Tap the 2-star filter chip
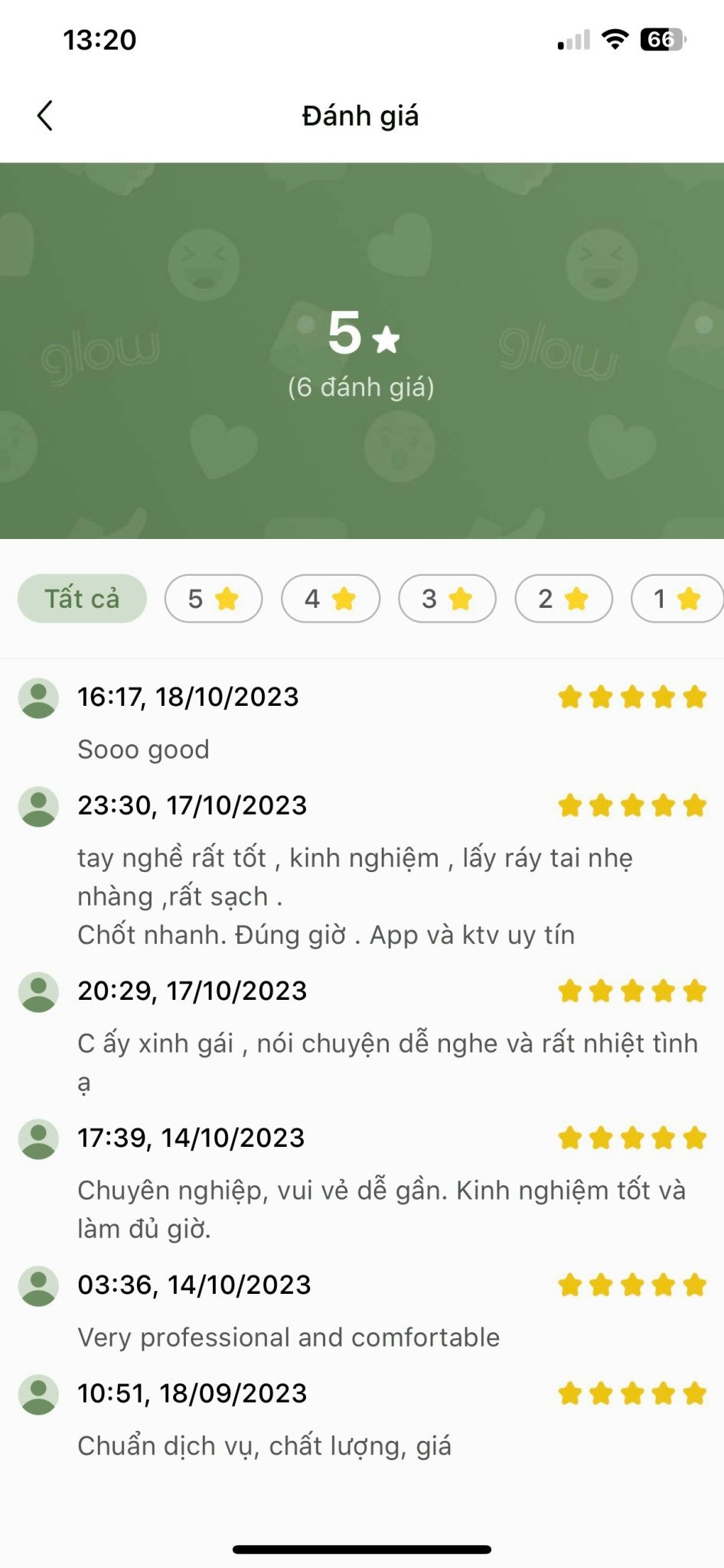The width and height of the screenshot is (724, 1568). [x=564, y=598]
